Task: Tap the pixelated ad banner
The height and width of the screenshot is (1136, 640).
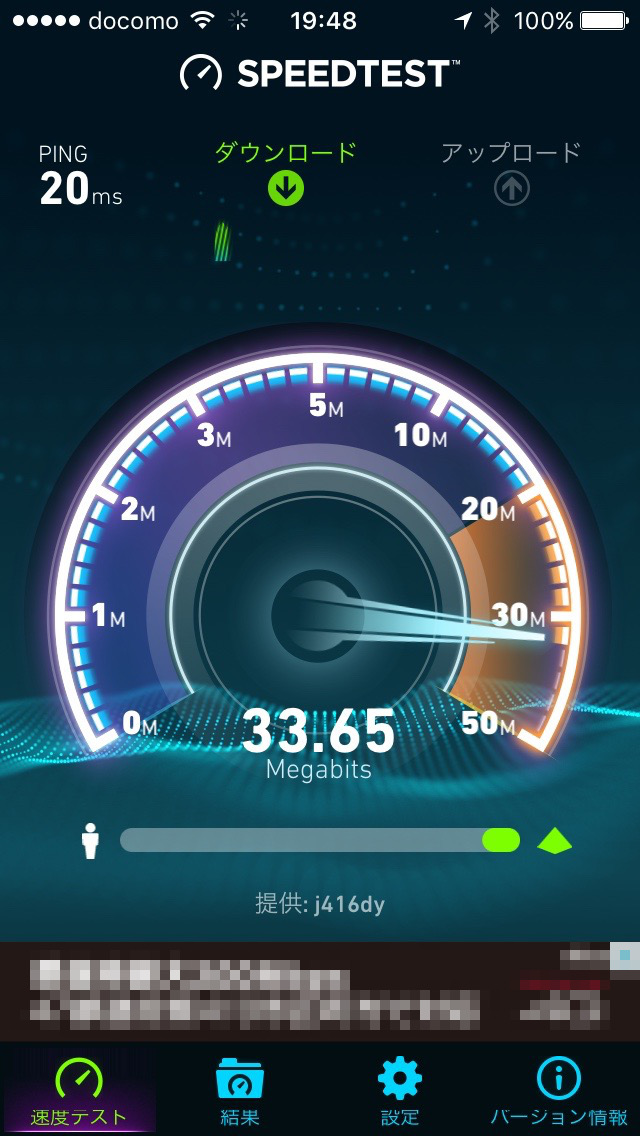Action: 320,992
